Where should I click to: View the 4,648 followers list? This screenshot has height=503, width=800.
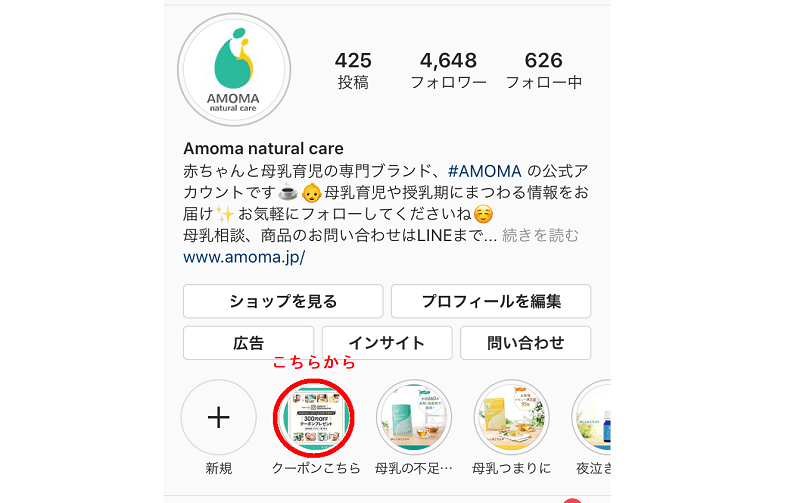448,71
